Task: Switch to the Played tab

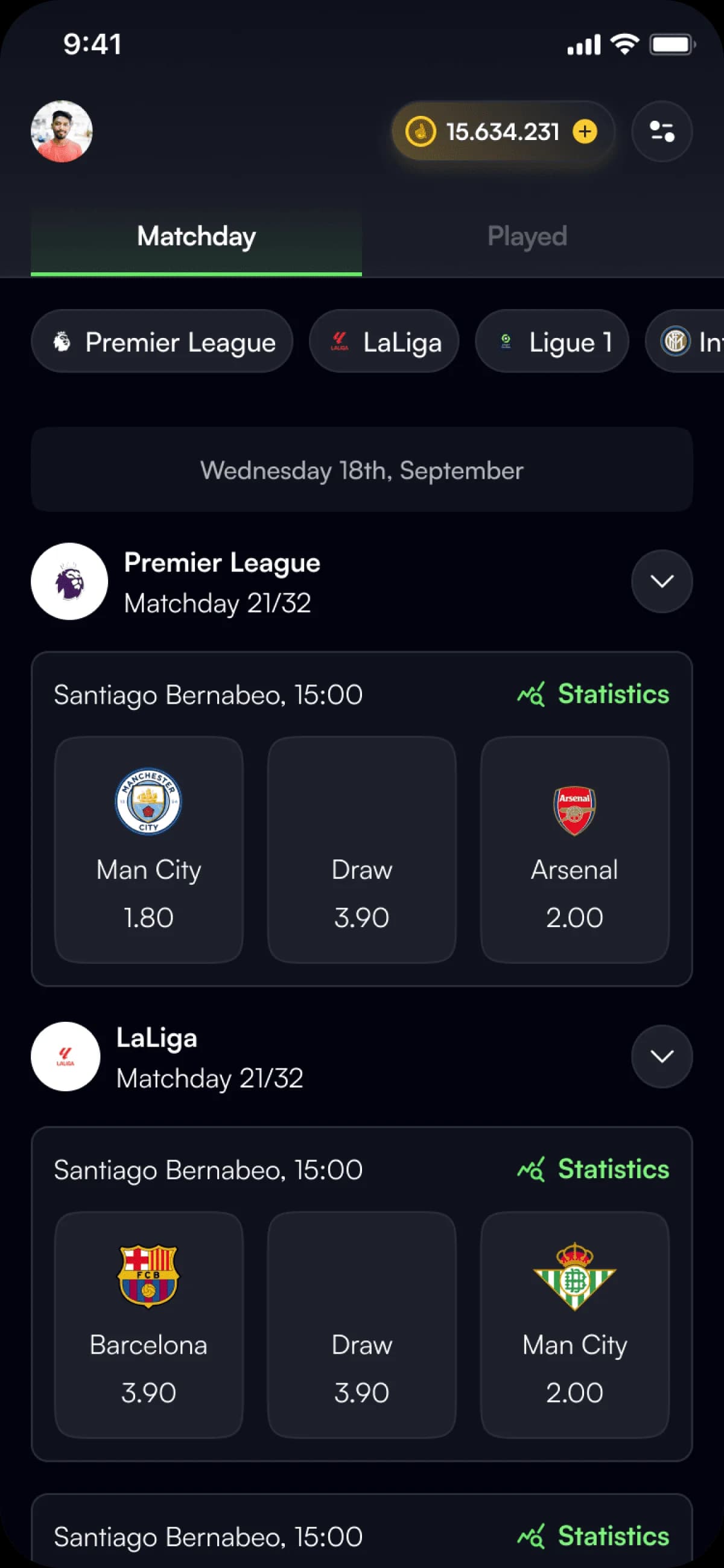Action: tap(527, 237)
